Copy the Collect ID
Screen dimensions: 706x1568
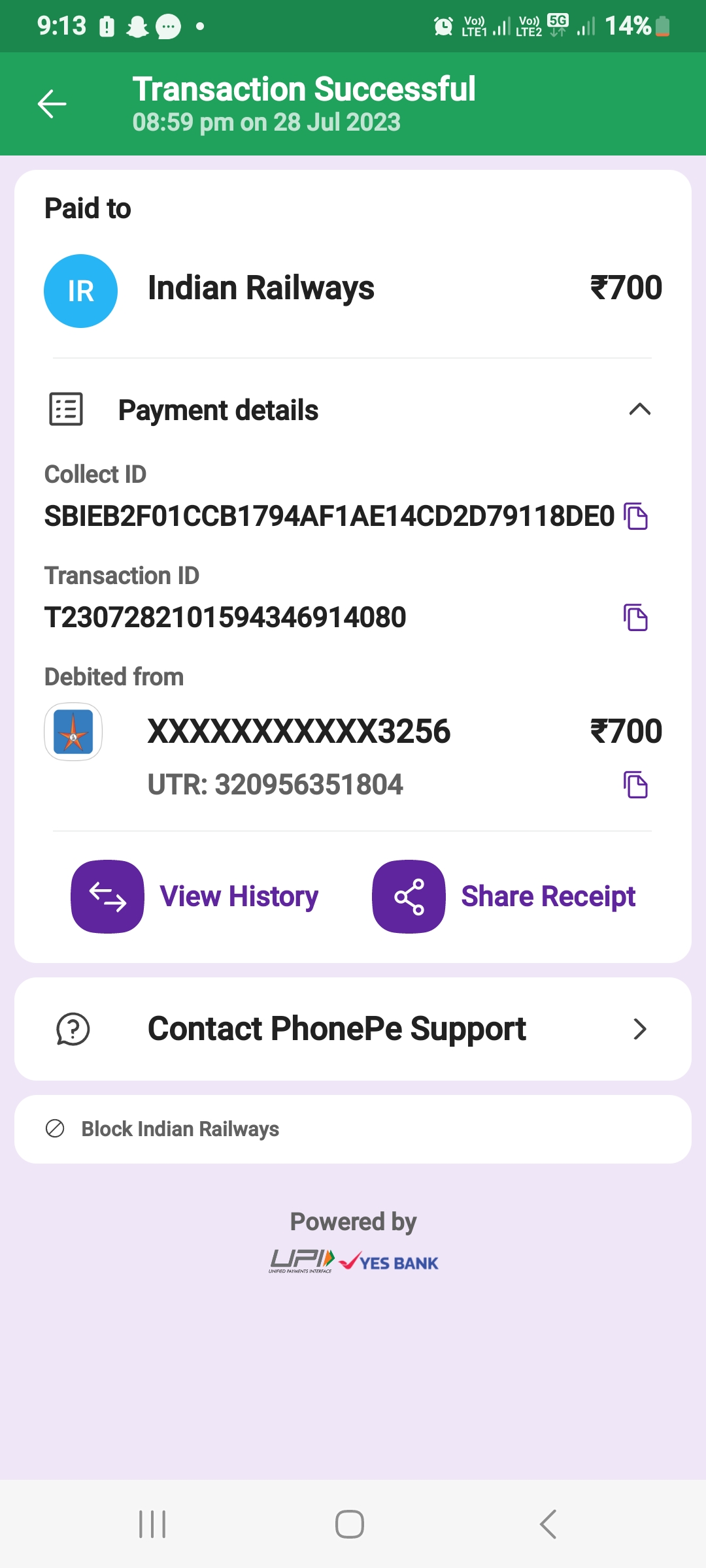[x=635, y=516]
